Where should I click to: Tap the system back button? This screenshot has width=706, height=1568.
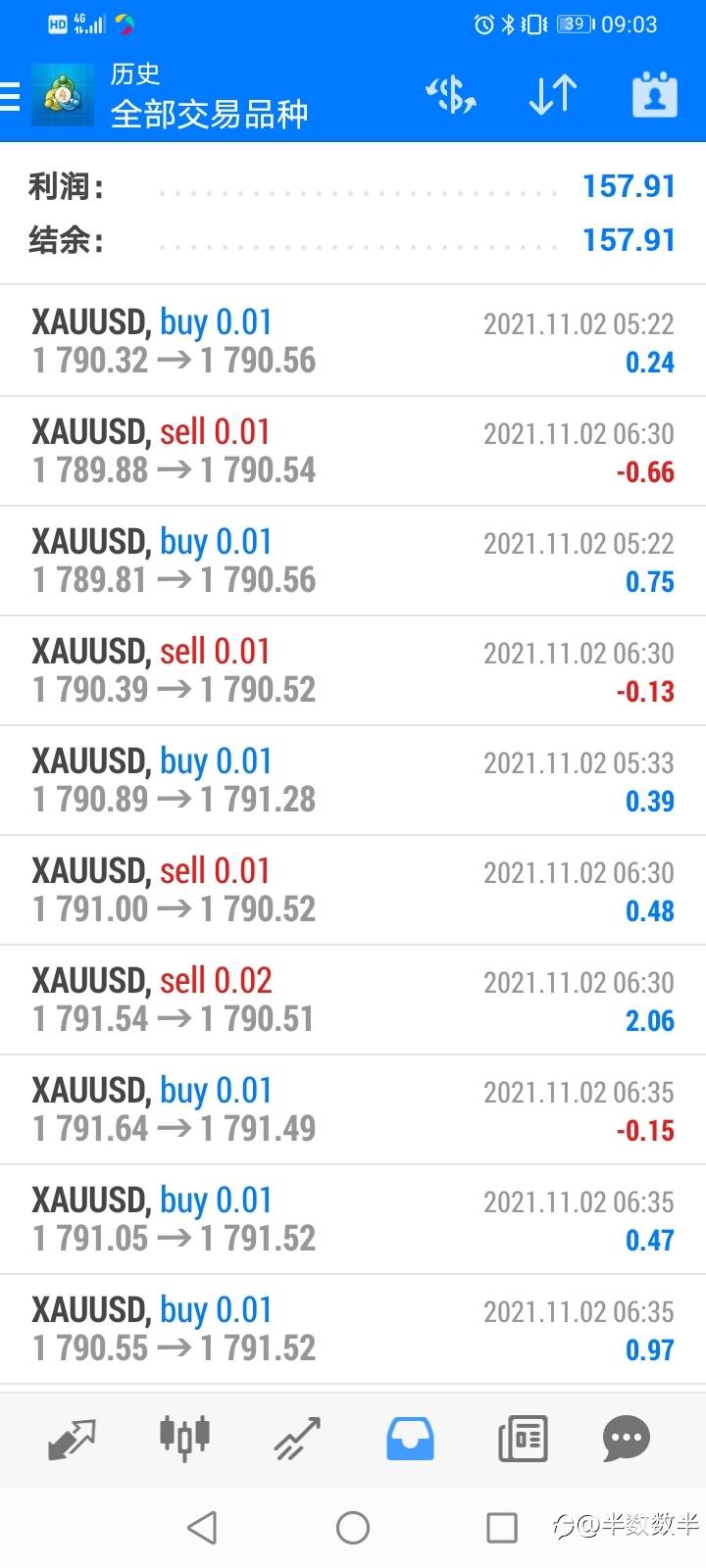pos(202,1527)
